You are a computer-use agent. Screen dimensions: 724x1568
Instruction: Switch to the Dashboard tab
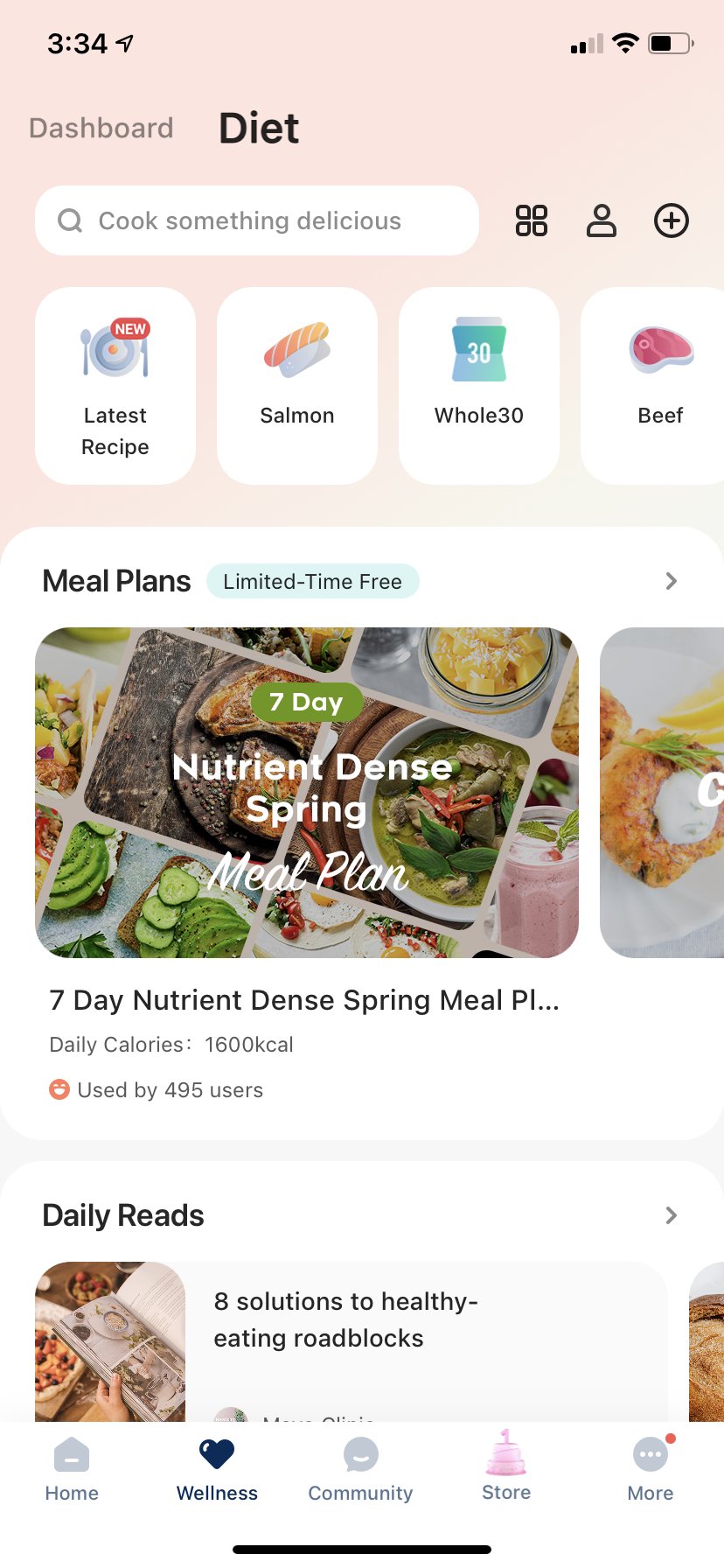tap(101, 129)
